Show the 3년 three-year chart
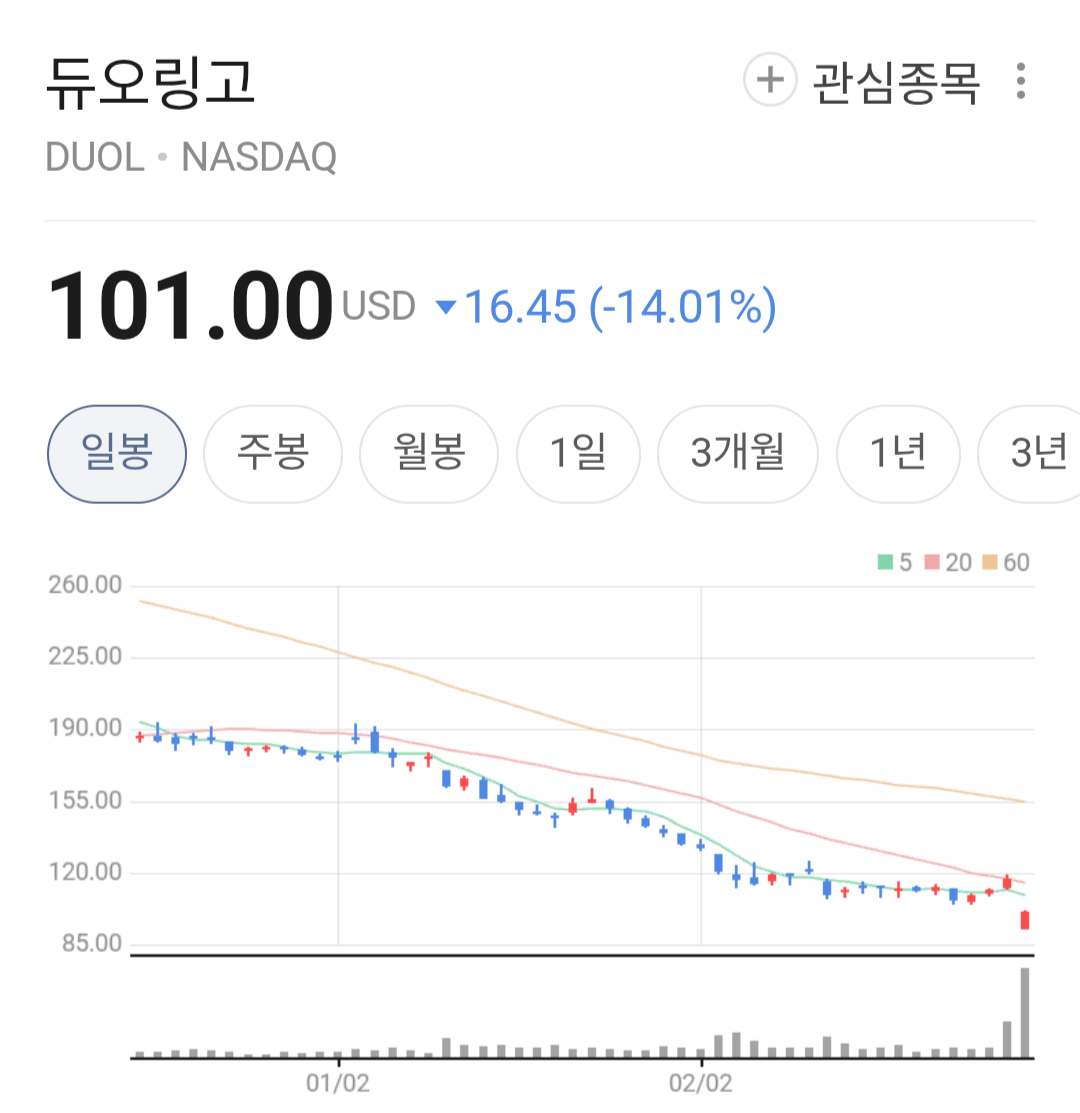Viewport: 1080px width, 1113px height. (x=1030, y=454)
